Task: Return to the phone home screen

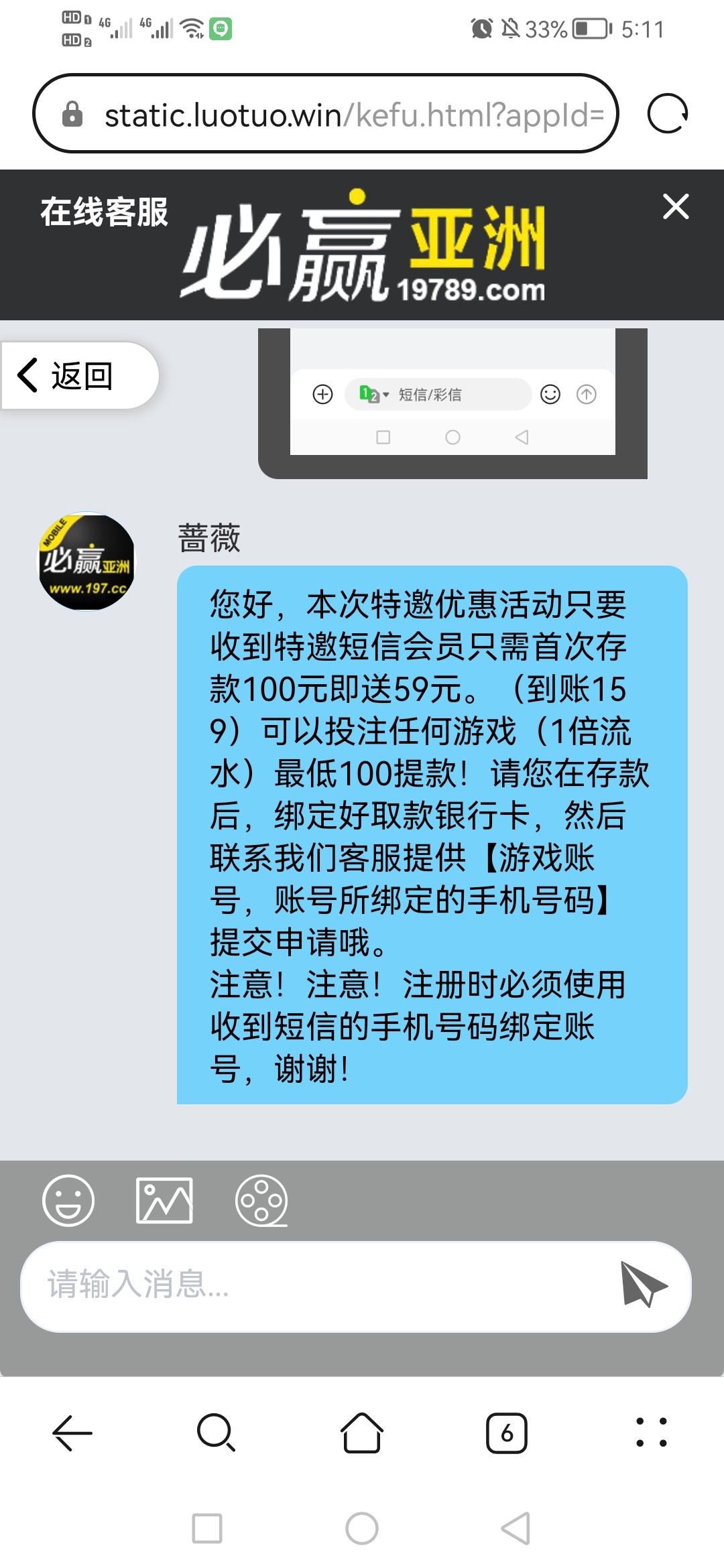Action: pos(362,1528)
